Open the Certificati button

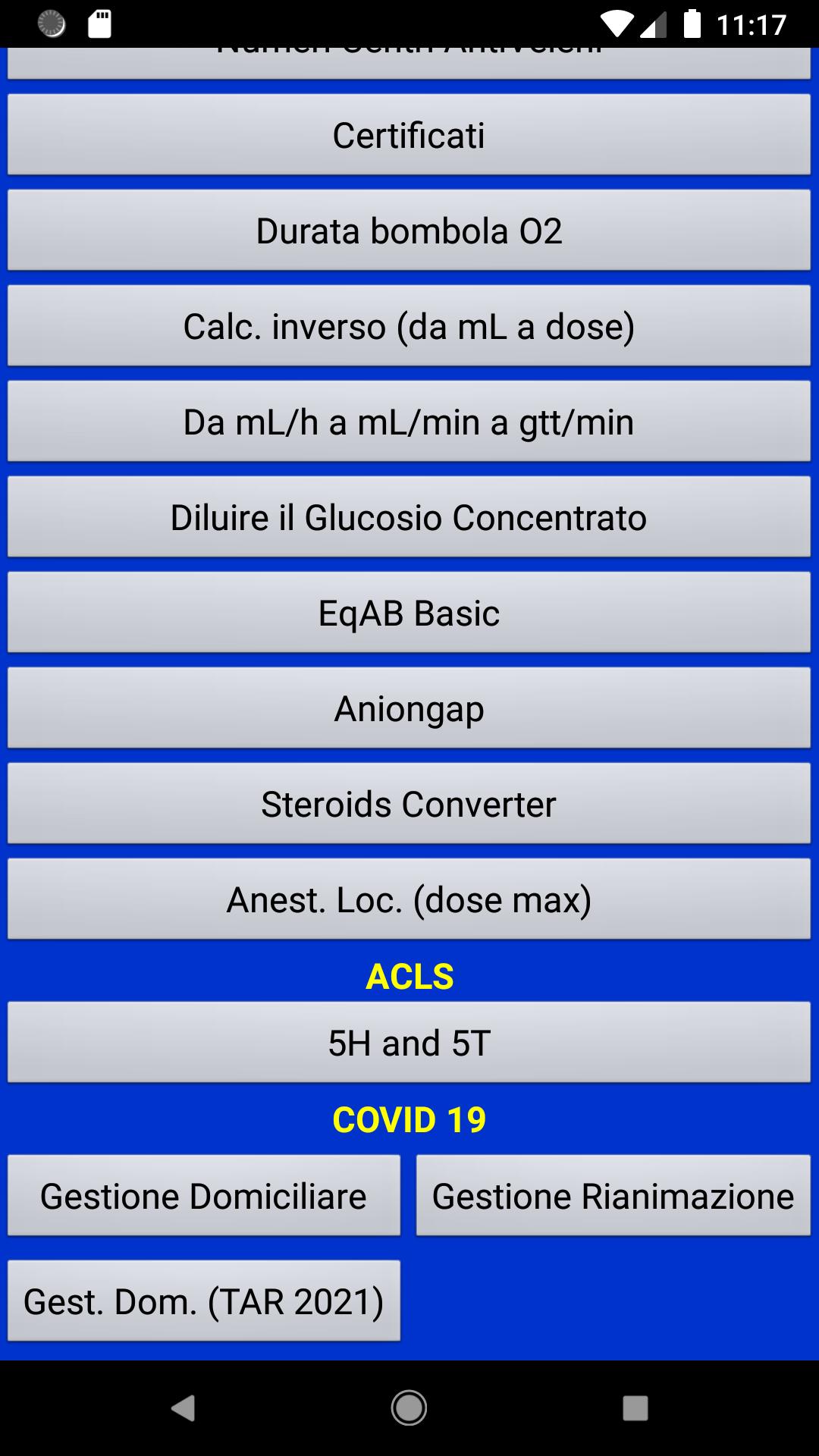[409, 135]
